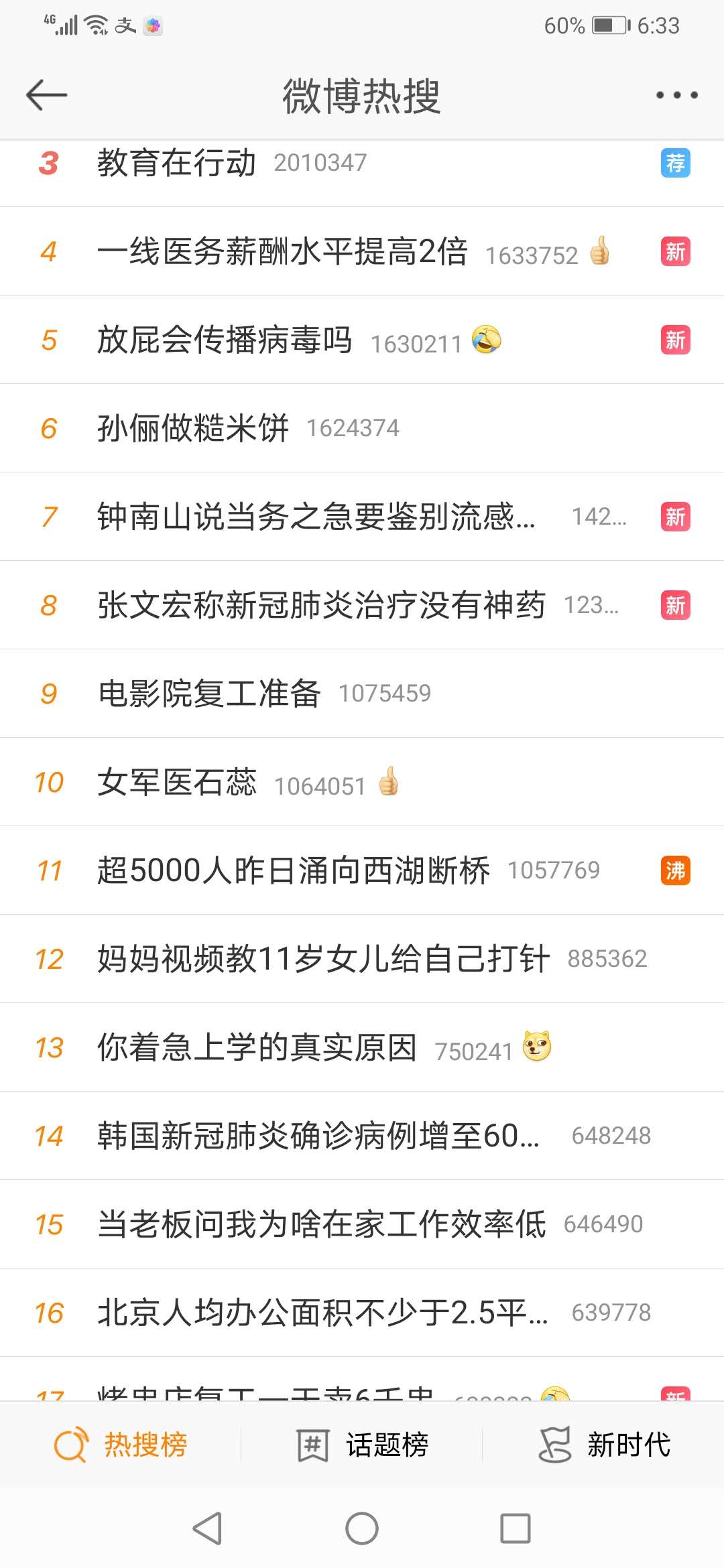Viewport: 724px width, 1568px height.
Task: Open hot search 一线医务薪酬水平提高2倍
Action: pyautogui.click(x=282, y=253)
